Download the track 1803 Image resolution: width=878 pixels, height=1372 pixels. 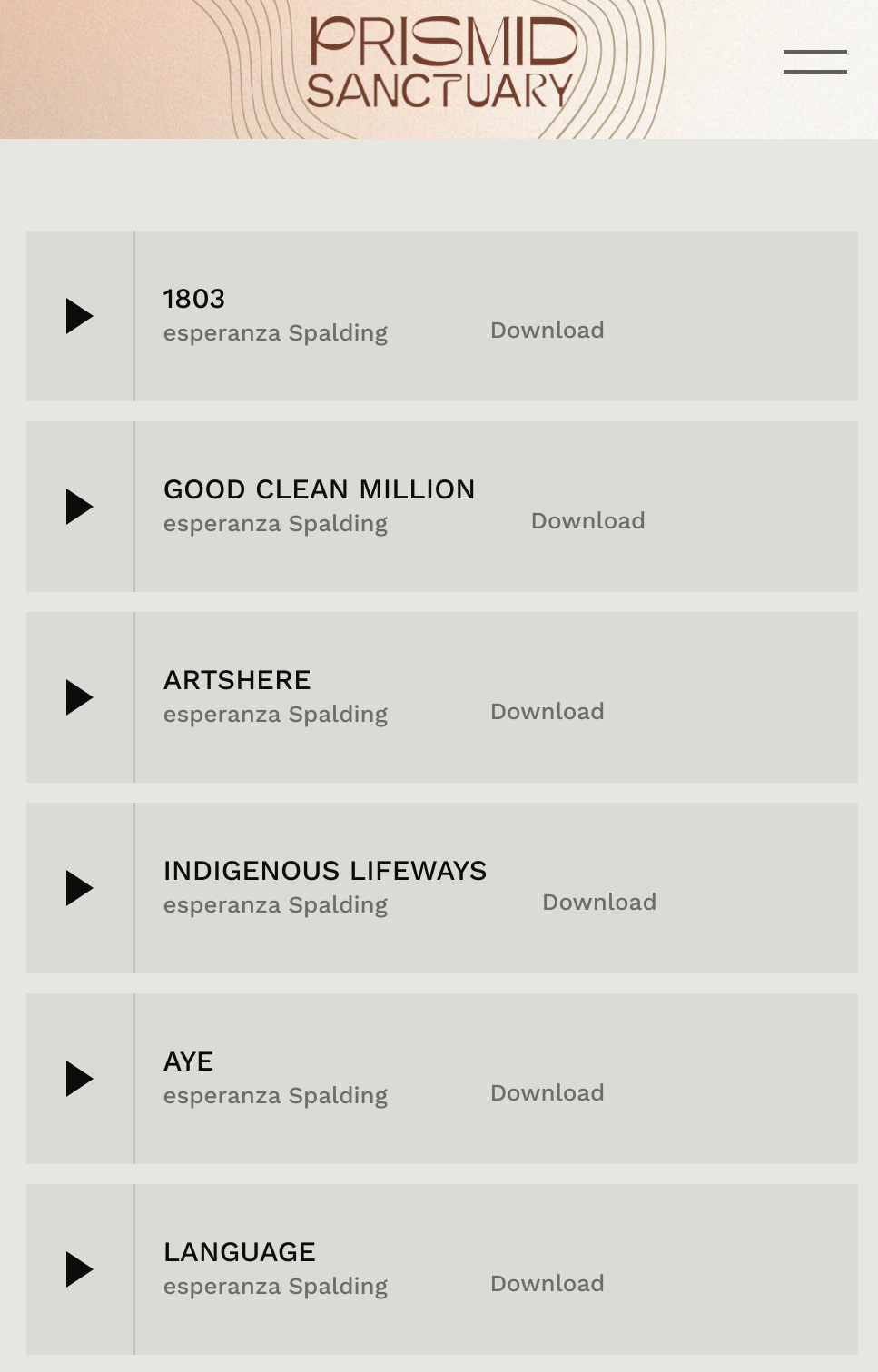point(547,331)
